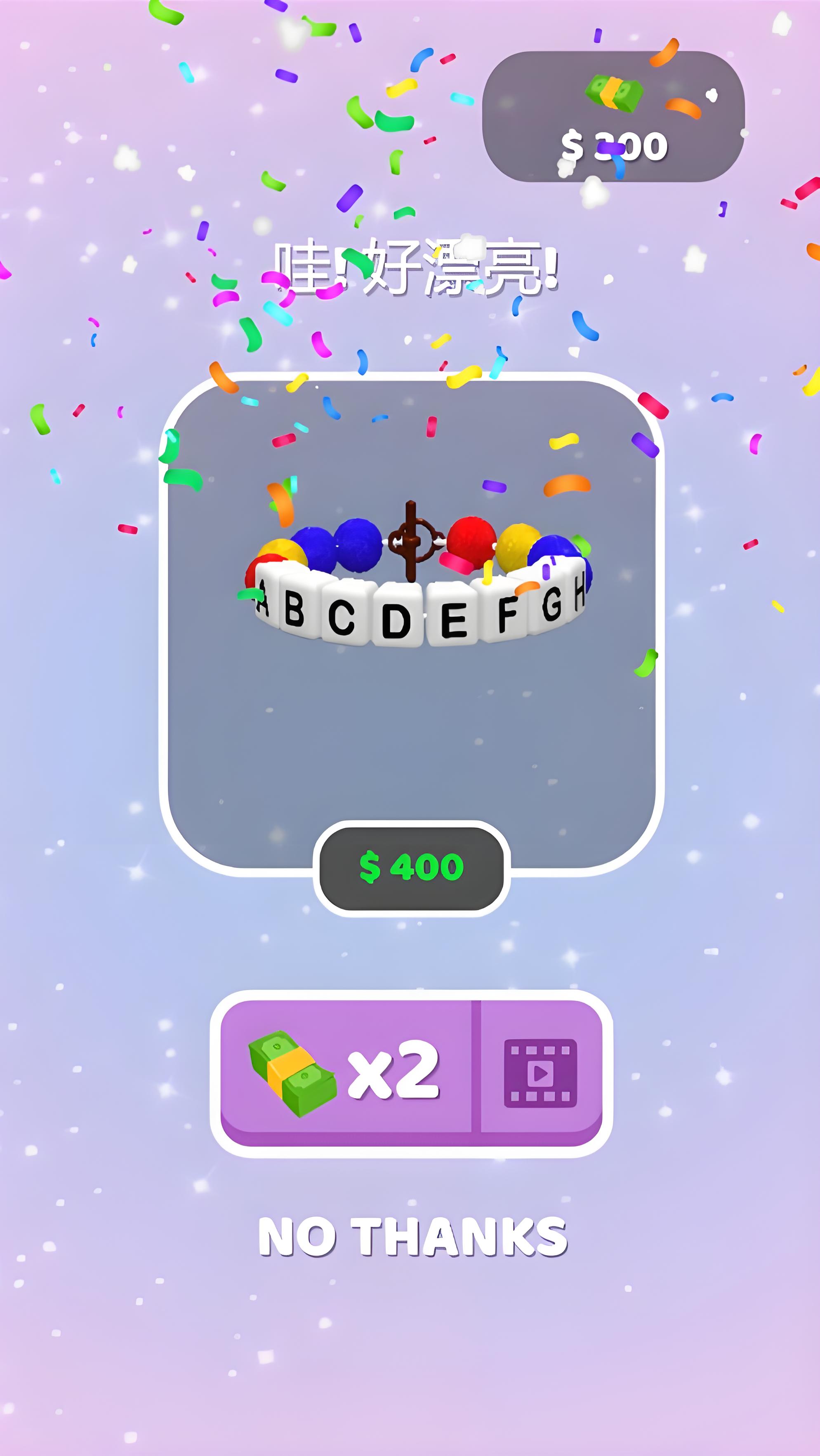Image resolution: width=820 pixels, height=1456 pixels.
Task: Watch the ad to double cash reward
Action: click(x=411, y=1072)
